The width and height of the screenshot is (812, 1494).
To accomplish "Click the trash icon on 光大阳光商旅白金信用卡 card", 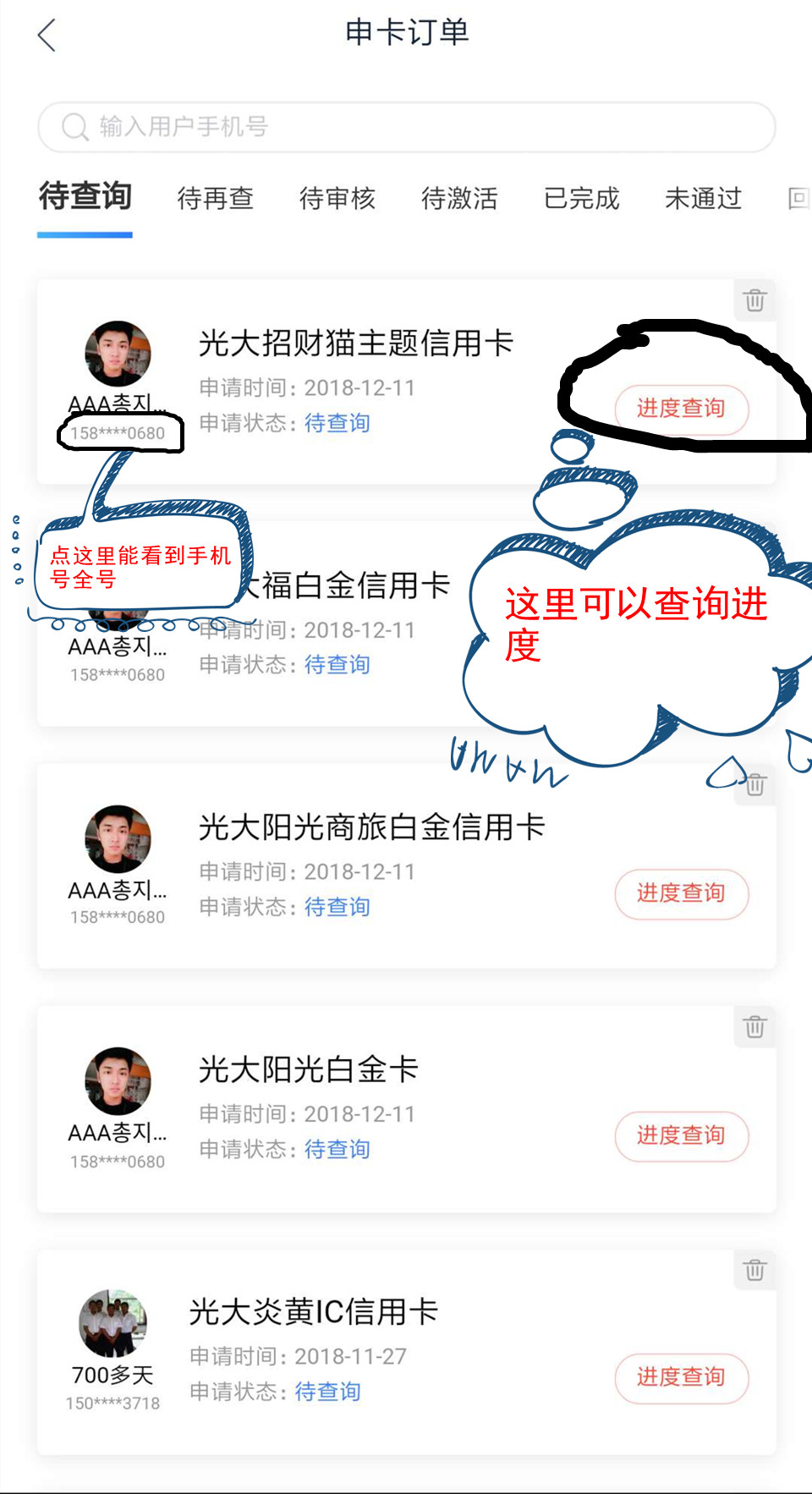I will (x=754, y=785).
